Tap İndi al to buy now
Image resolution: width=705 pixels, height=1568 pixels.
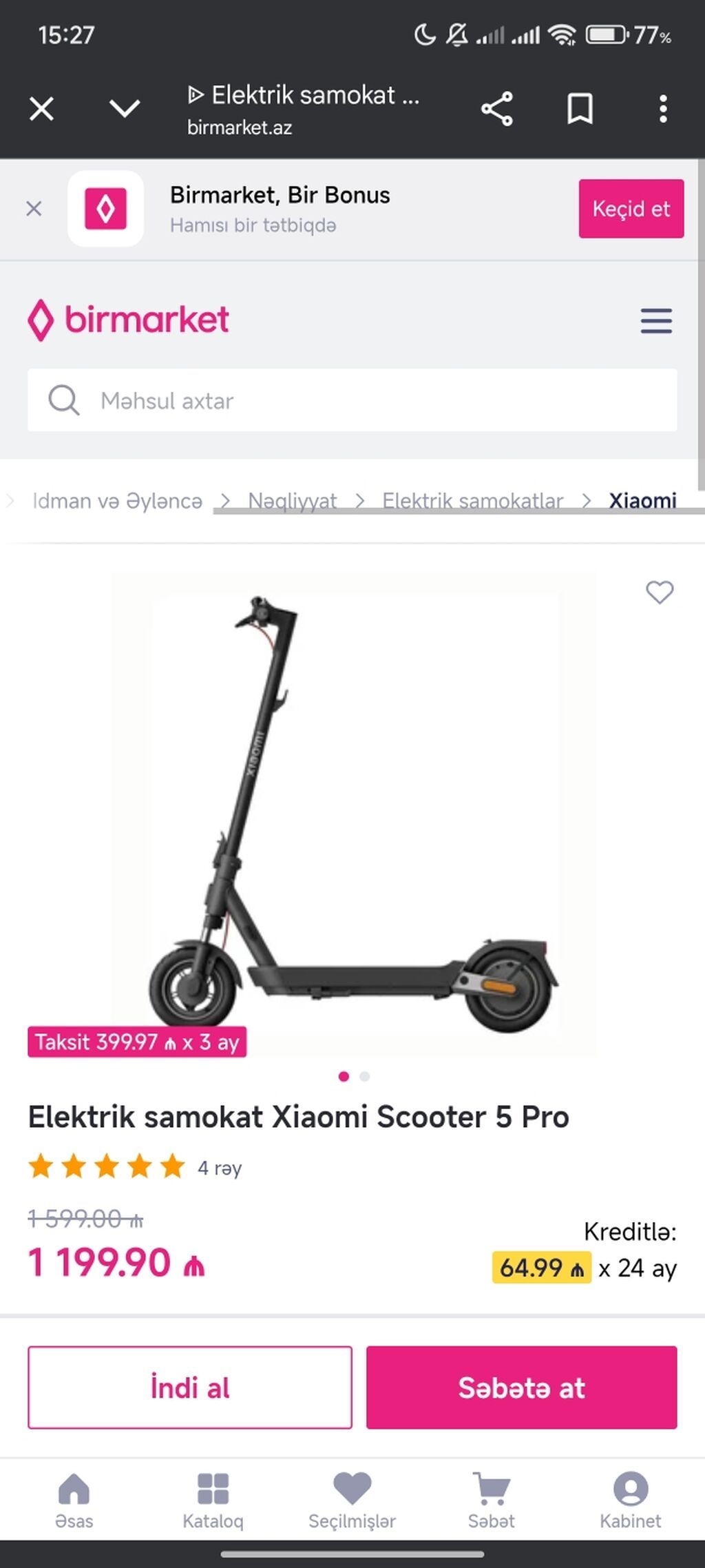coord(189,1387)
